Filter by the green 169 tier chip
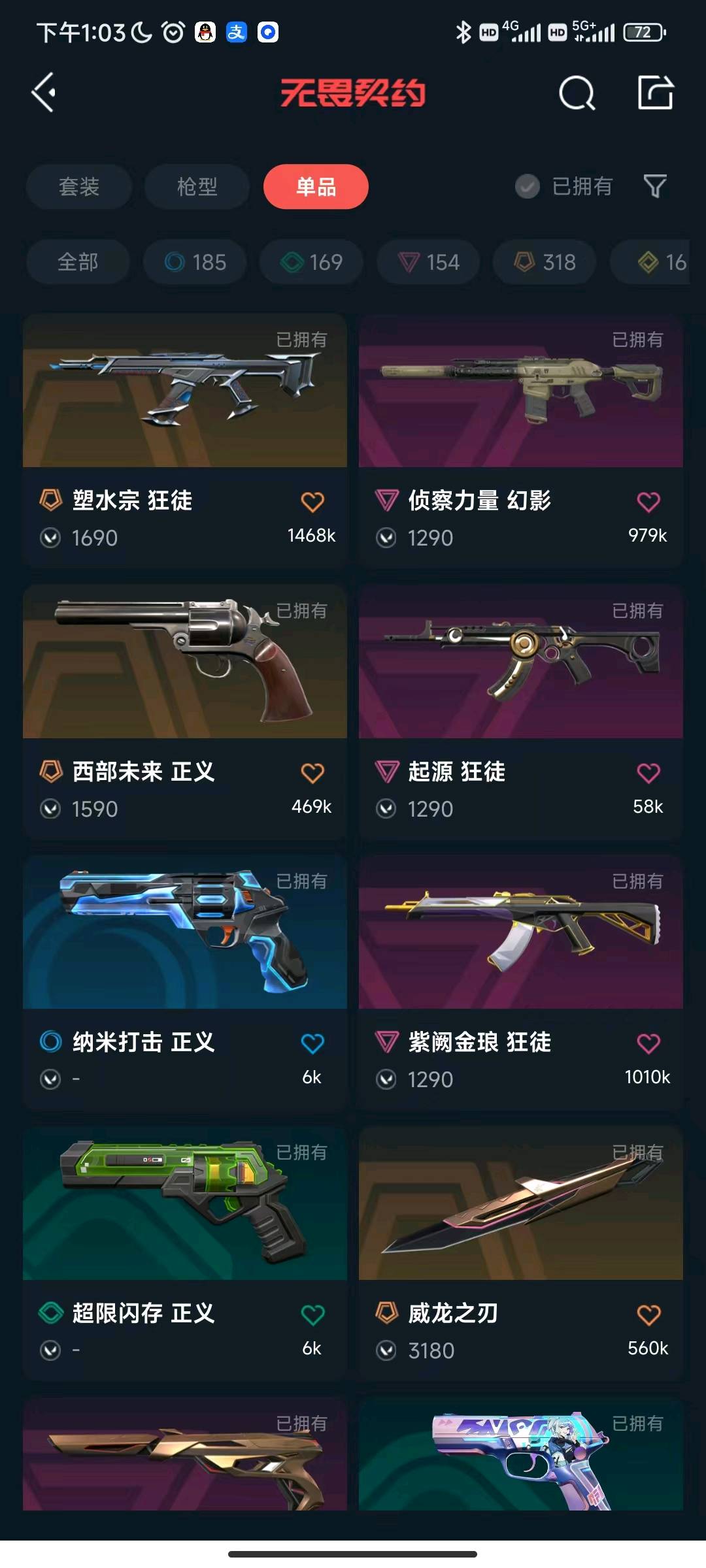This screenshot has width=706, height=1568. pyautogui.click(x=311, y=262)
